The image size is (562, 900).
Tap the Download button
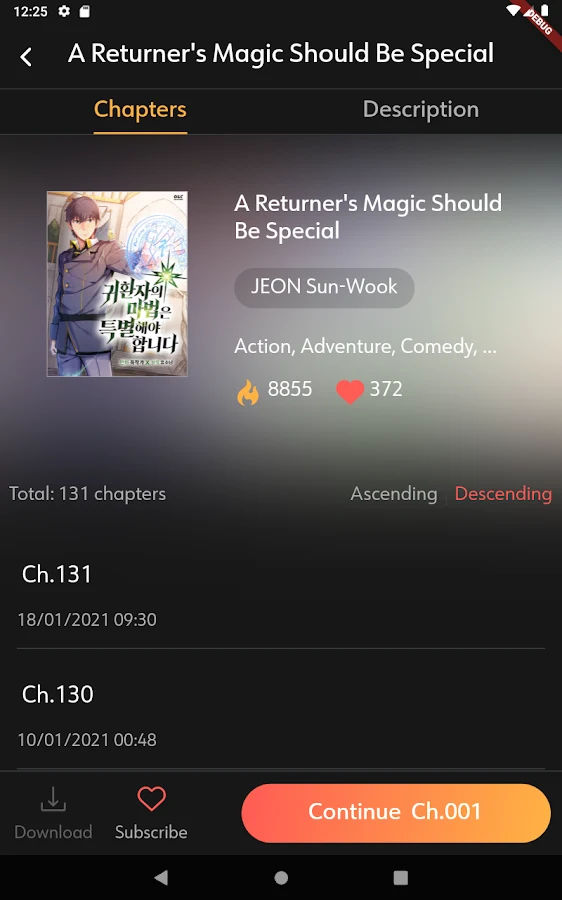(53, 813)
